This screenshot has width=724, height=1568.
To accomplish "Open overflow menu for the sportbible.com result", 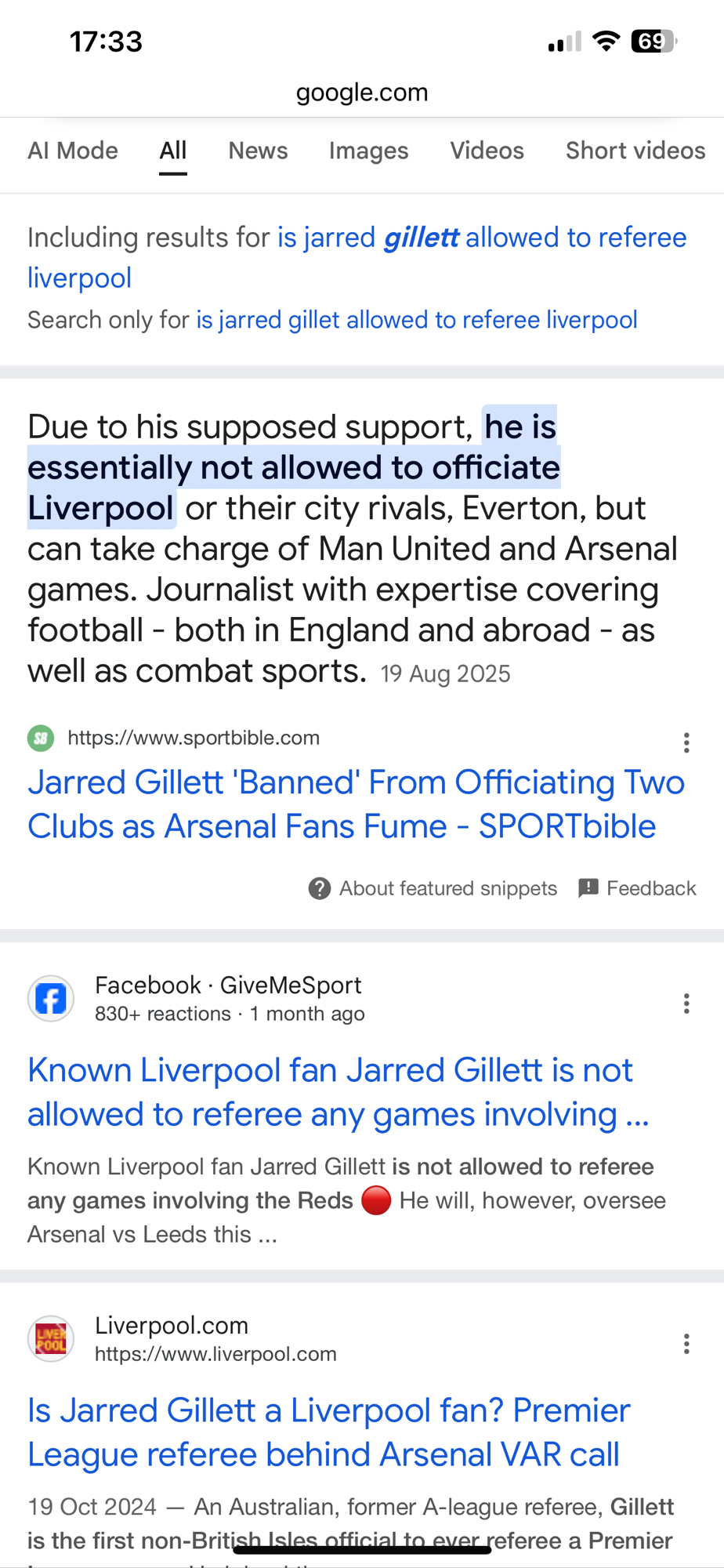I will [686, 742].
